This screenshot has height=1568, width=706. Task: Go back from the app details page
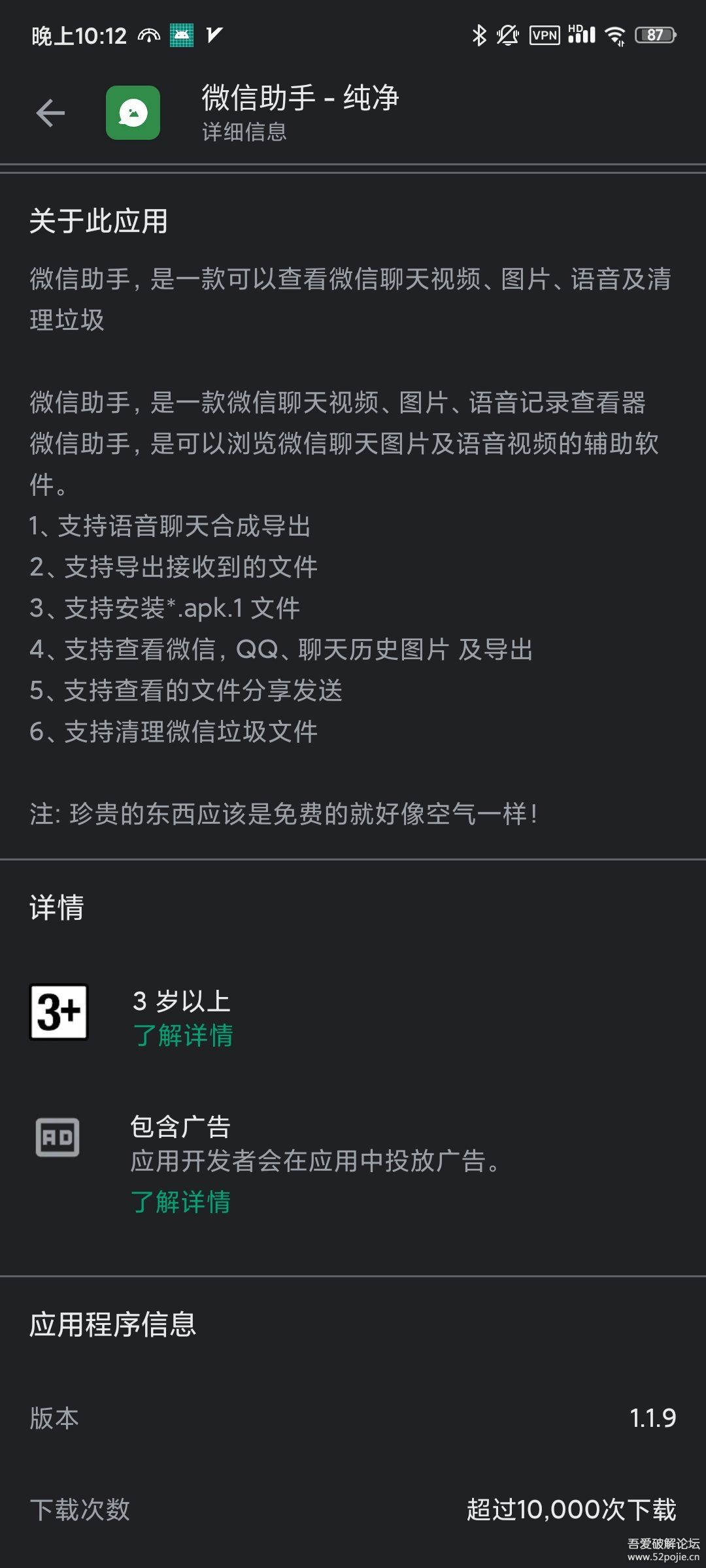click(x=50, y=113)
